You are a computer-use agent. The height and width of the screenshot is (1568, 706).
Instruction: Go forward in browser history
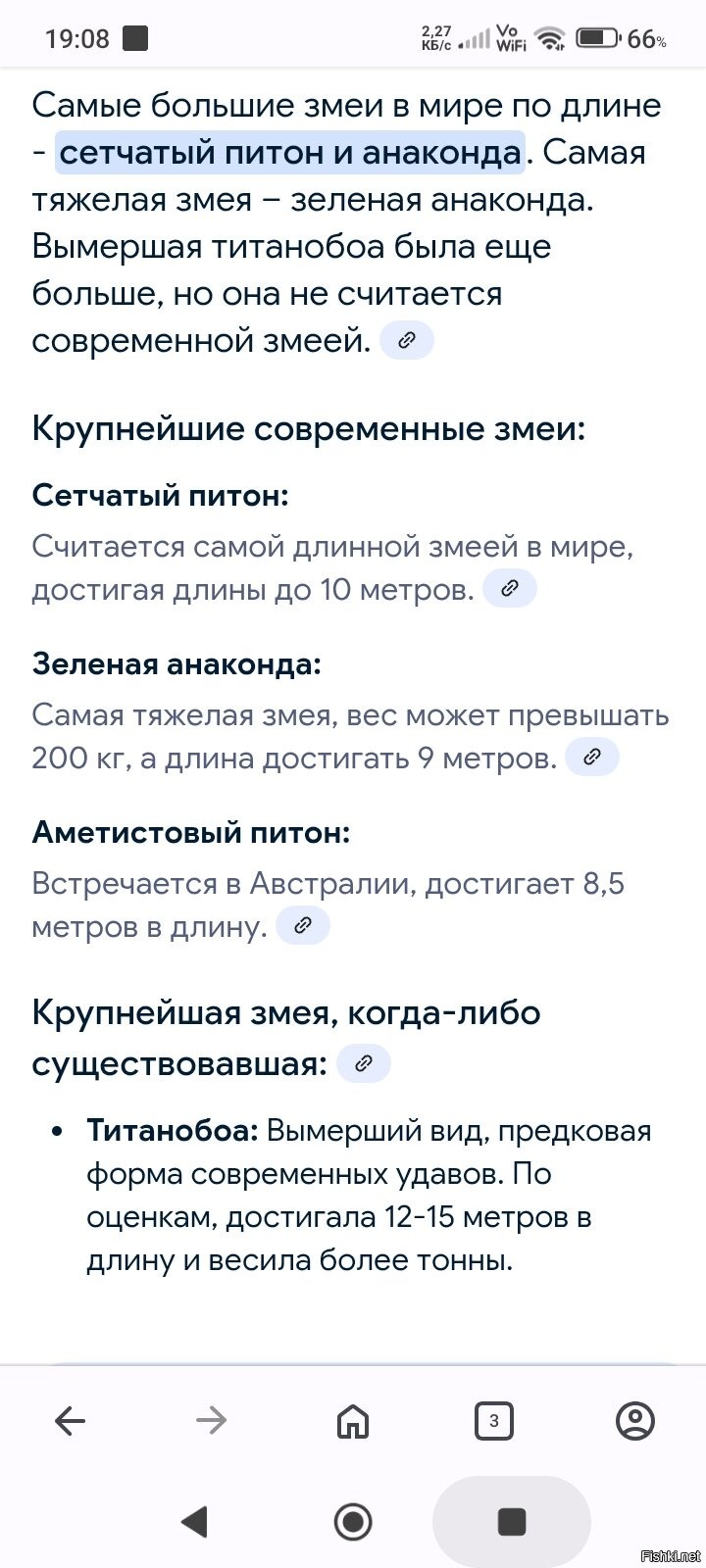point(212,1420)
